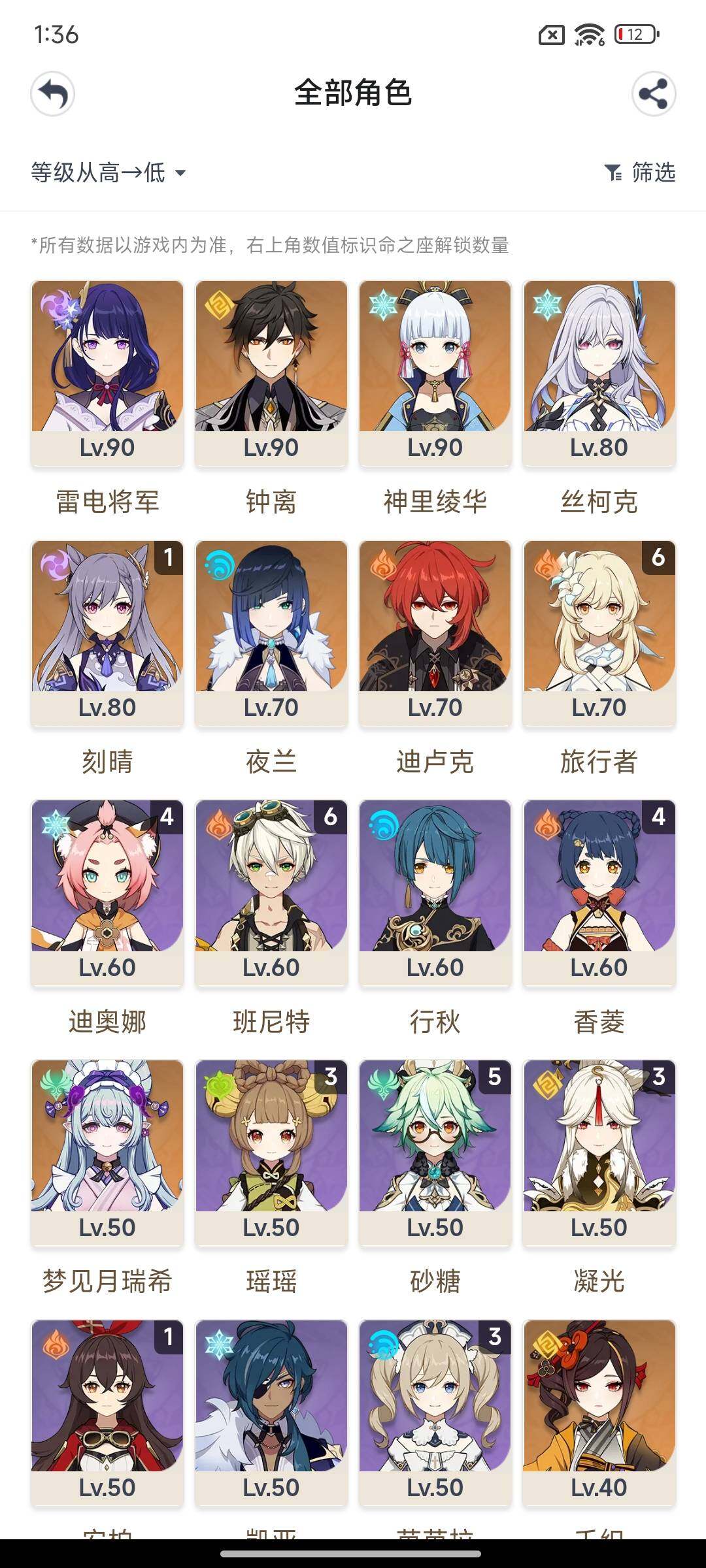Image resolution: width=706 pixels, height=1568 pixels.
Task: Go back using the top-left arrow
Action: click(52, 93)
